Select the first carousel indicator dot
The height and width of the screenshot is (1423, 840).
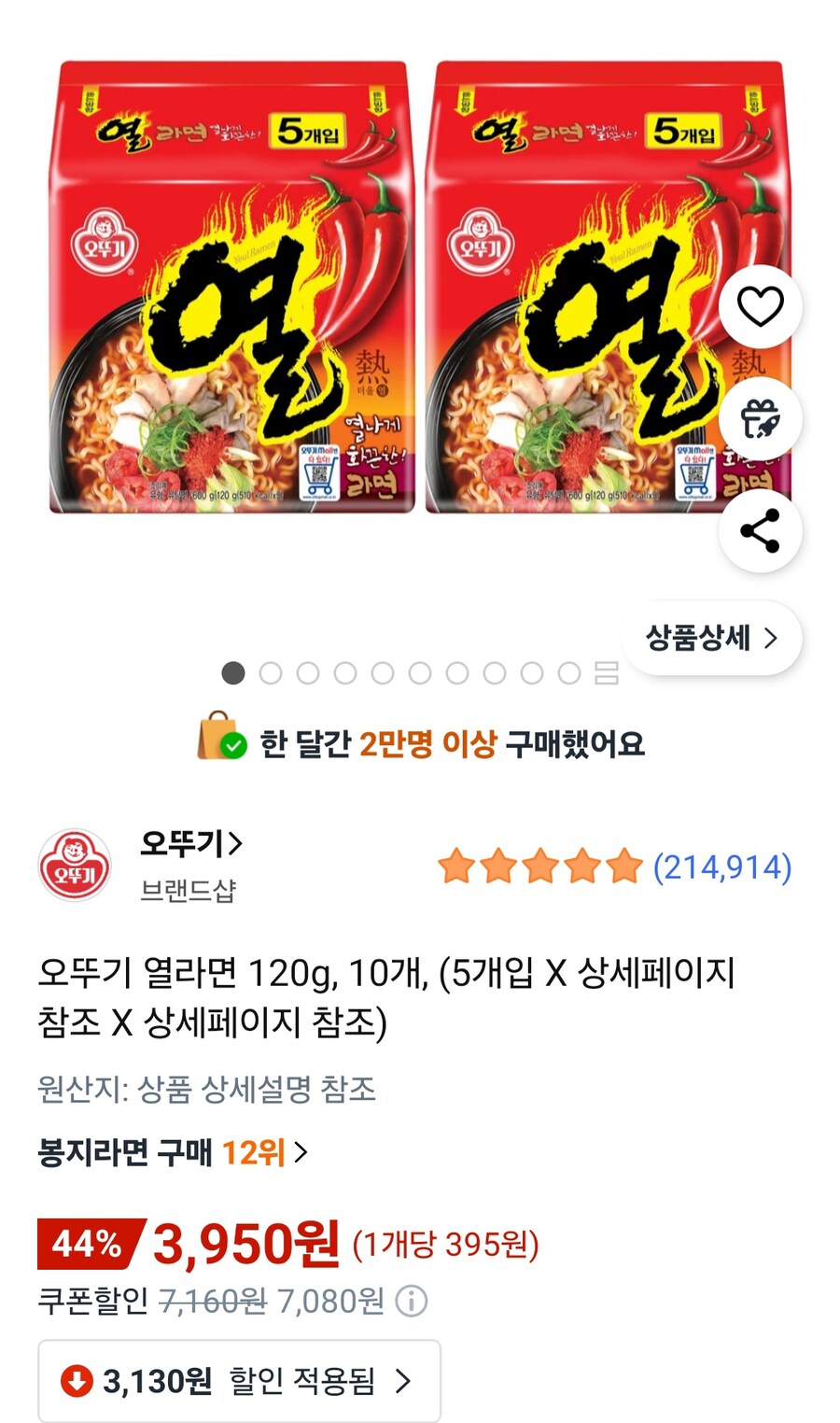(231, 673)
